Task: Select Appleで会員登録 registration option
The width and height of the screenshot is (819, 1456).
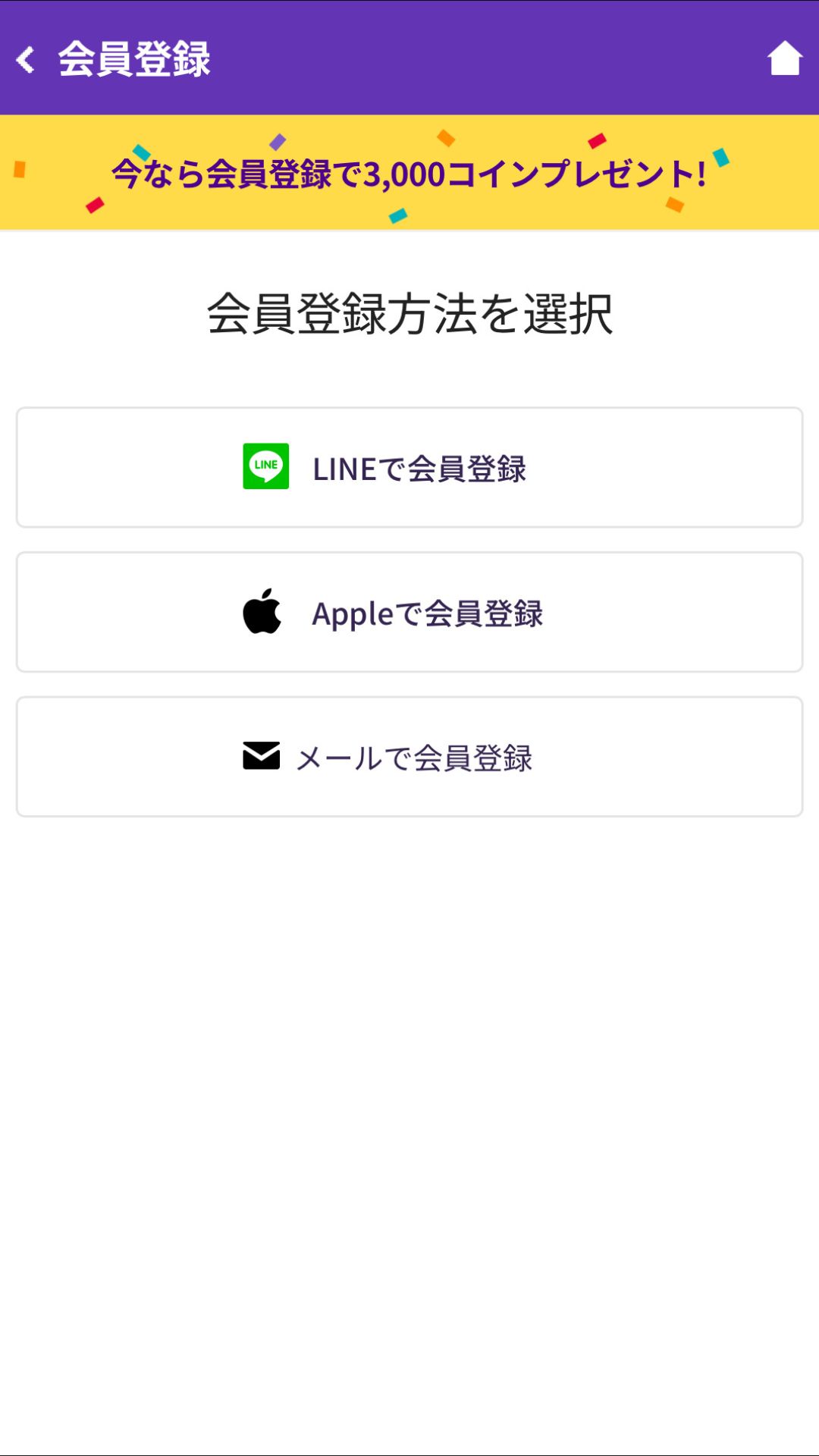Action: click(x=409, y=611)
